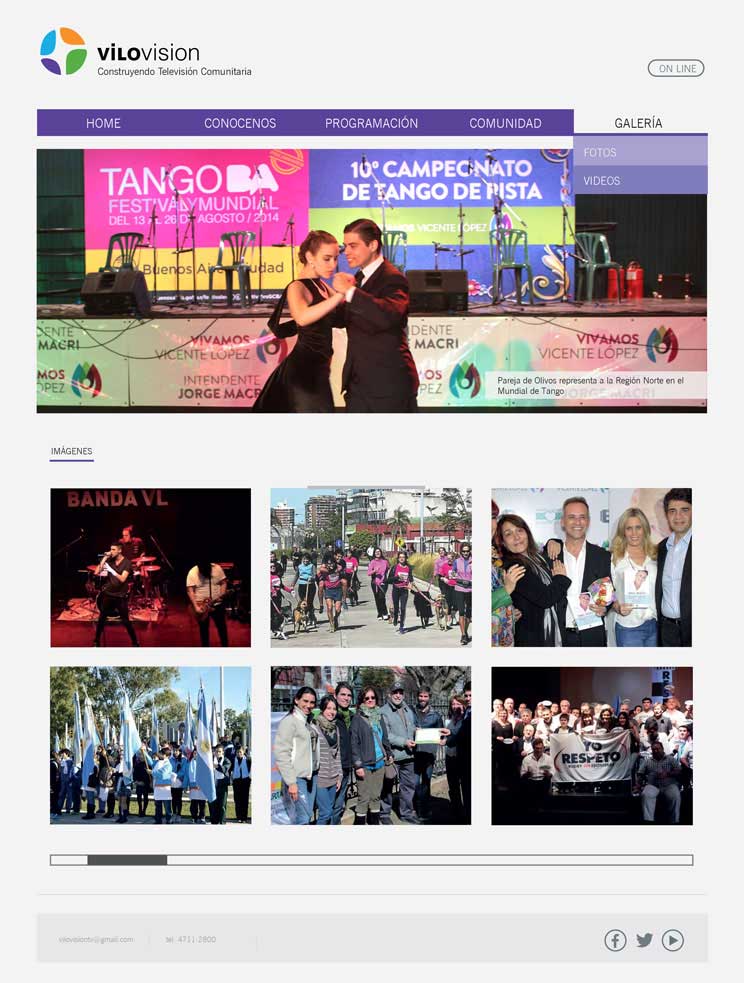Open the group photo holding a certificate
Viewport: 744px width, 983px height.
[370, 745]
